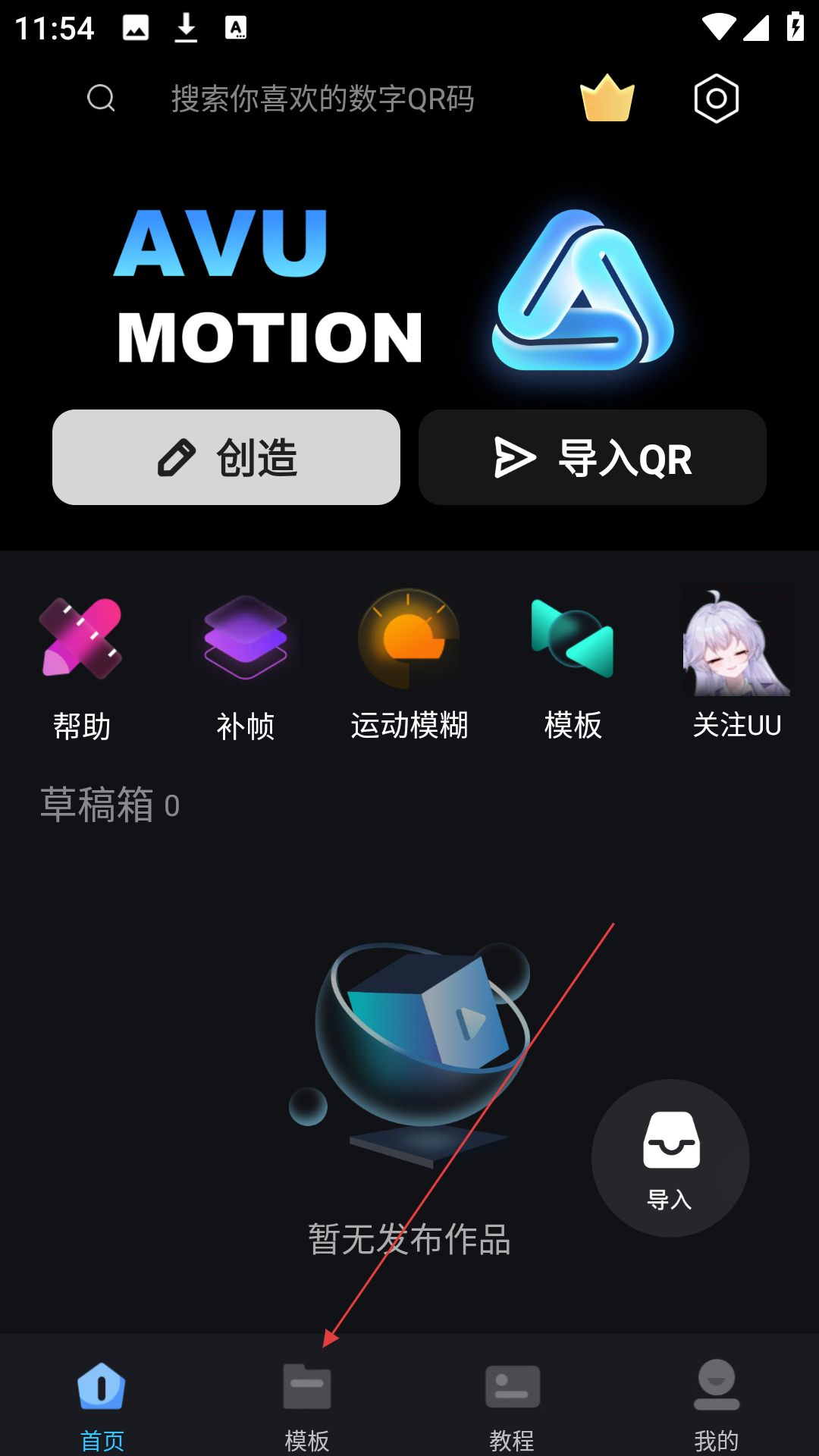Open the QR code search field

point(303,99)
